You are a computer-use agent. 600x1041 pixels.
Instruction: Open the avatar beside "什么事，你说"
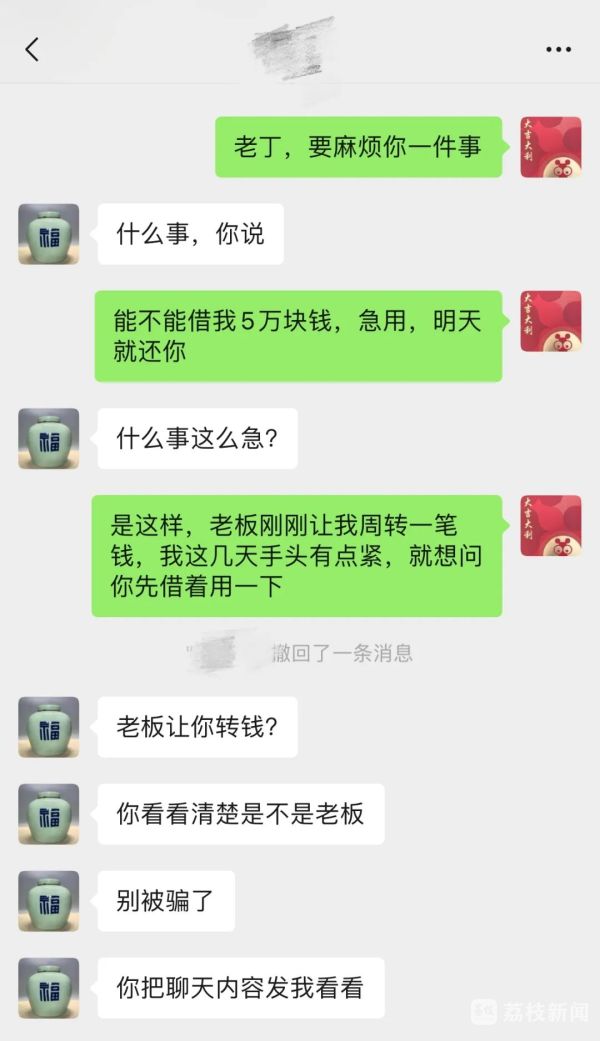pos(48,234)
